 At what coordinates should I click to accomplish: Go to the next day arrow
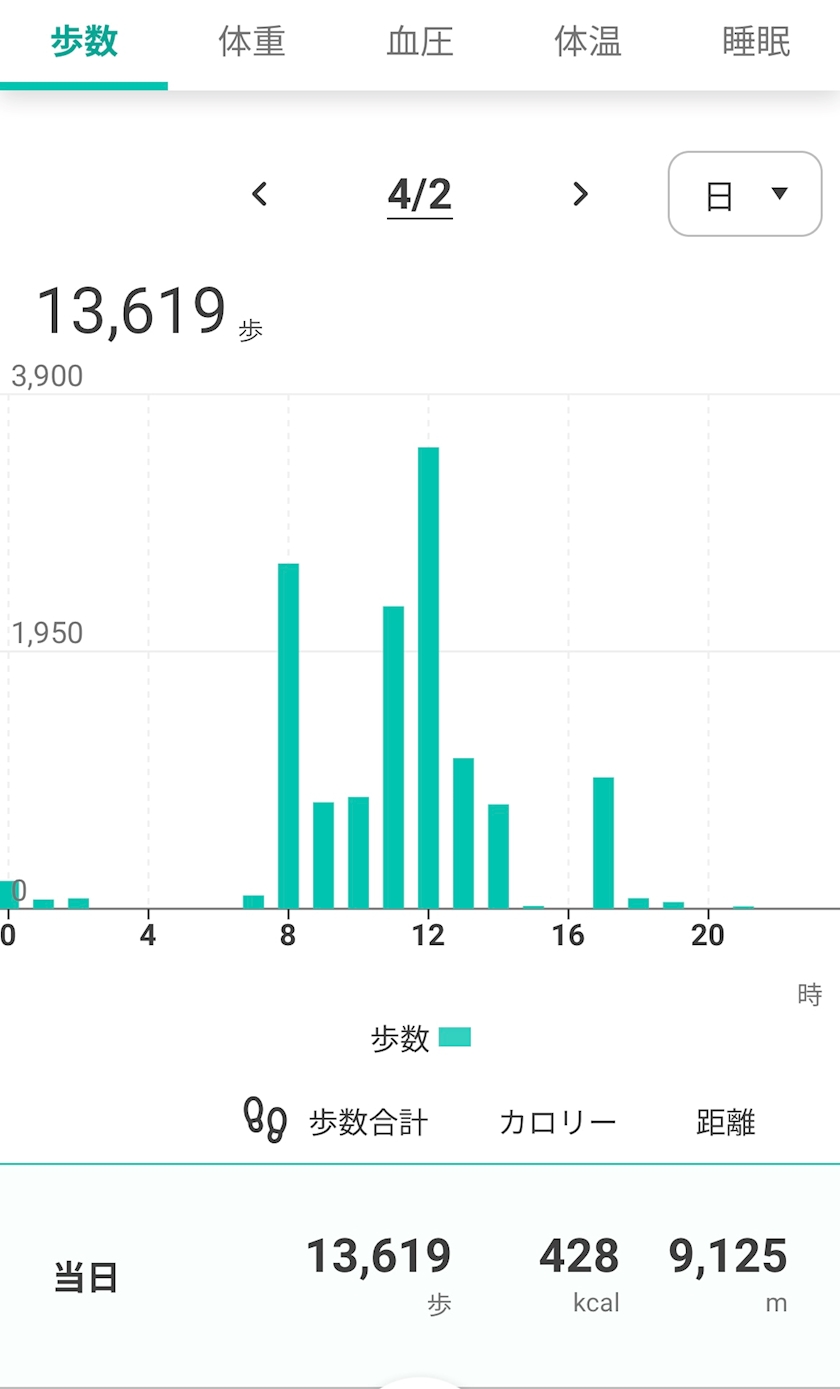pos(580,194)
